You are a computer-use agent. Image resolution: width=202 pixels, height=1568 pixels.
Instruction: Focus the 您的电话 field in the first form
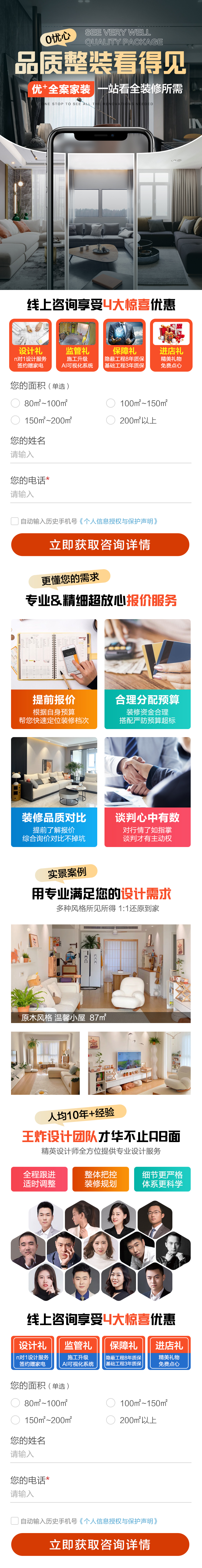101,494
